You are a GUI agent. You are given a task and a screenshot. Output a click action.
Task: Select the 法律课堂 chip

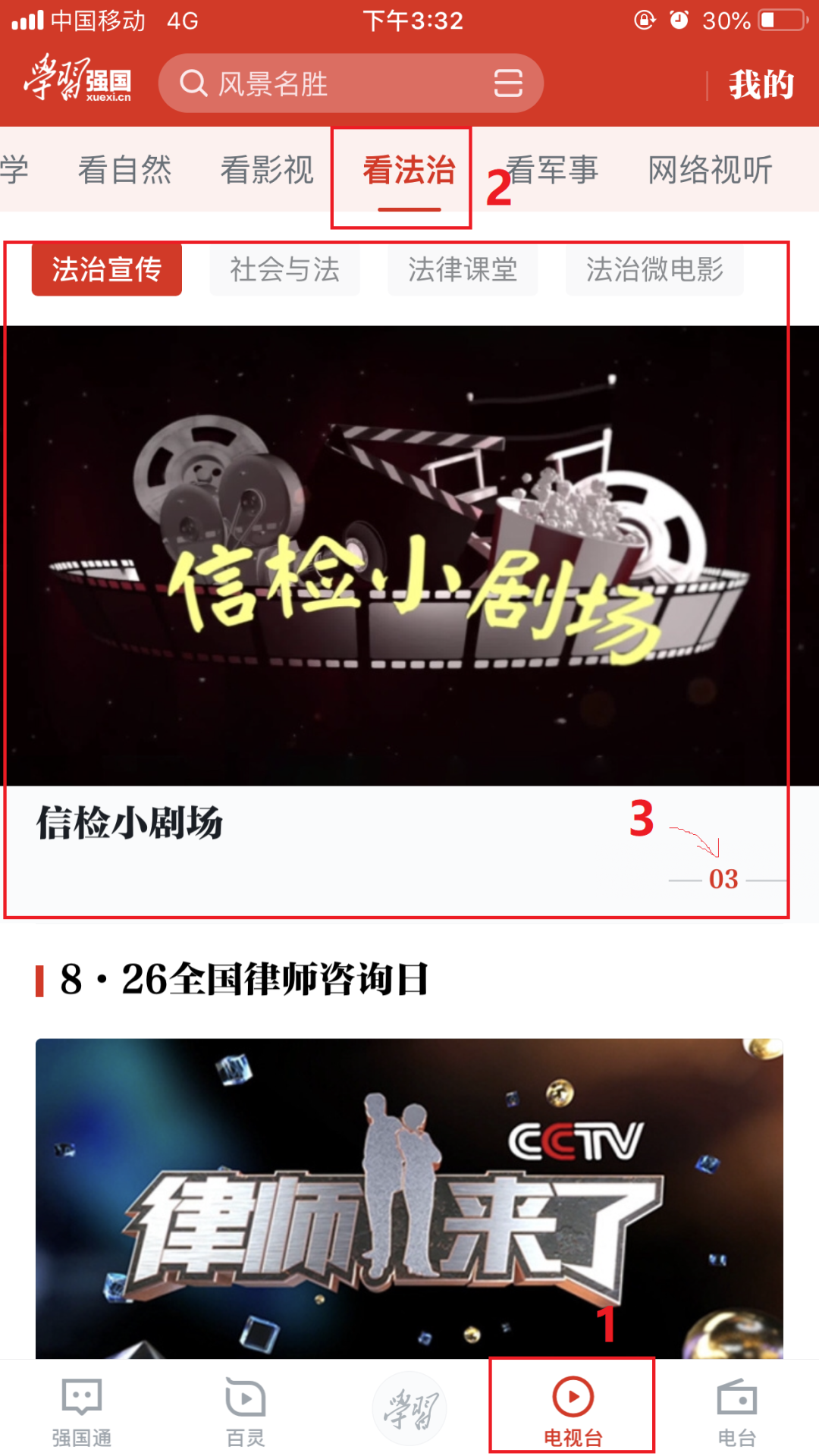[463, 269]
